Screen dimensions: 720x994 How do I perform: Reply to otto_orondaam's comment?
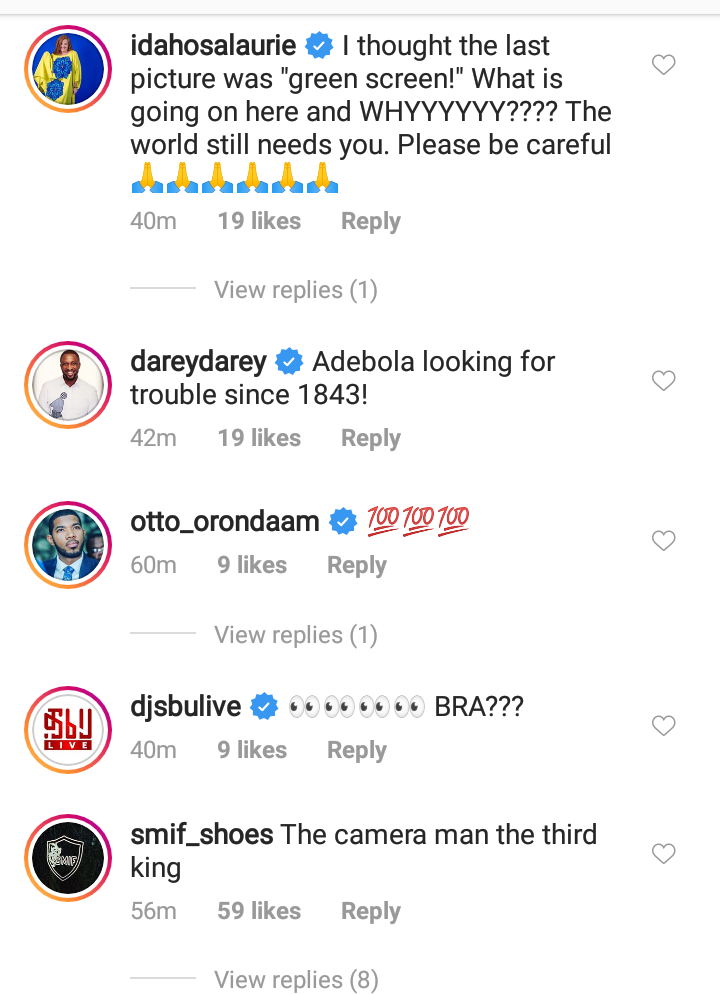356,565
